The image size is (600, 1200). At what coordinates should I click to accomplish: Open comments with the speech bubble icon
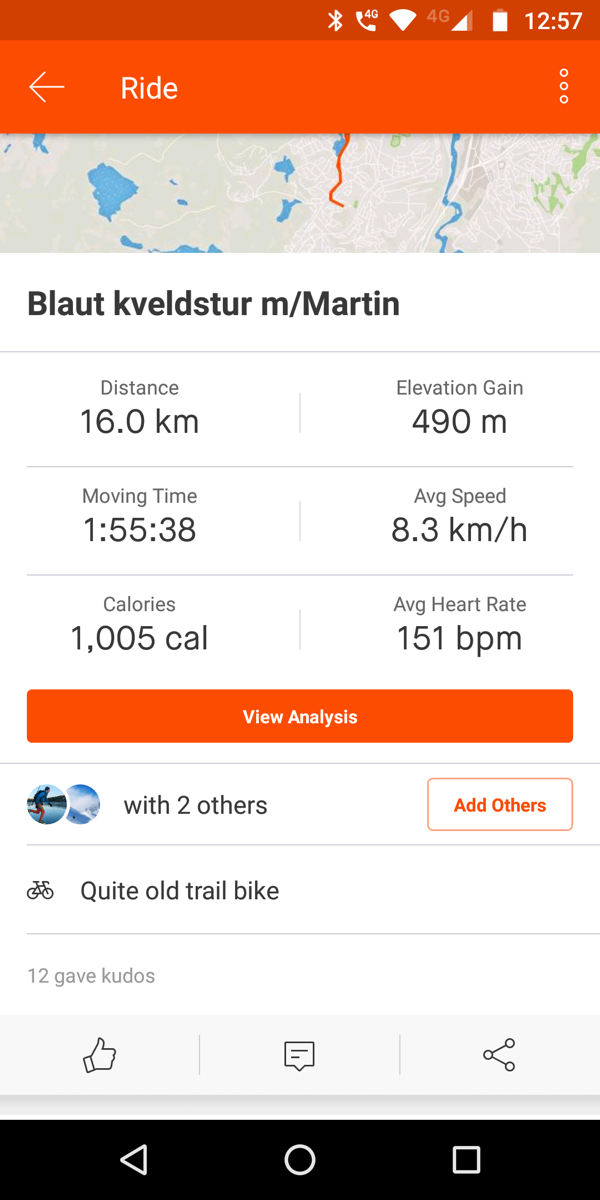299,1055
